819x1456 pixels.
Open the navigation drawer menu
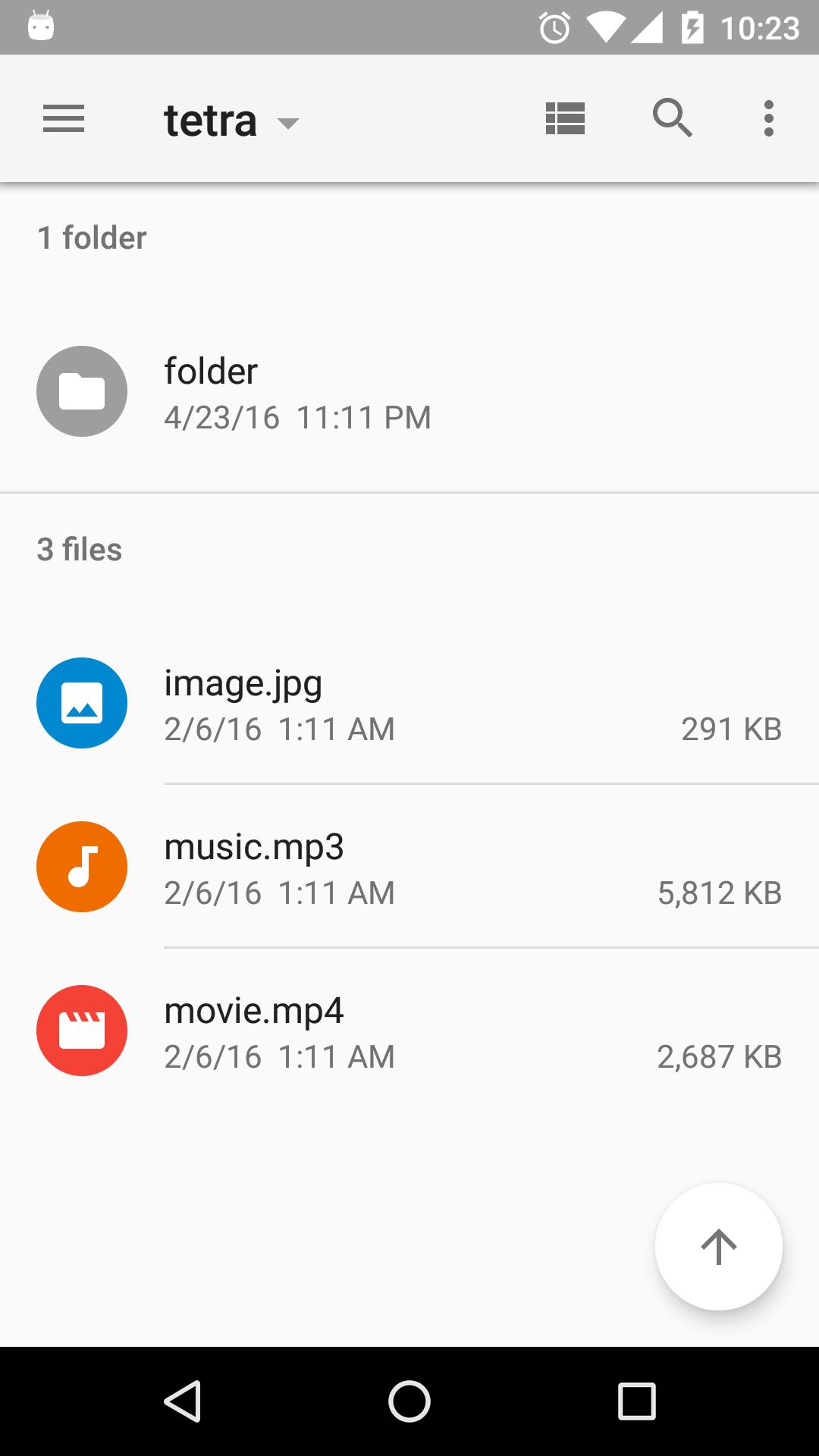(x=64, y=119)
